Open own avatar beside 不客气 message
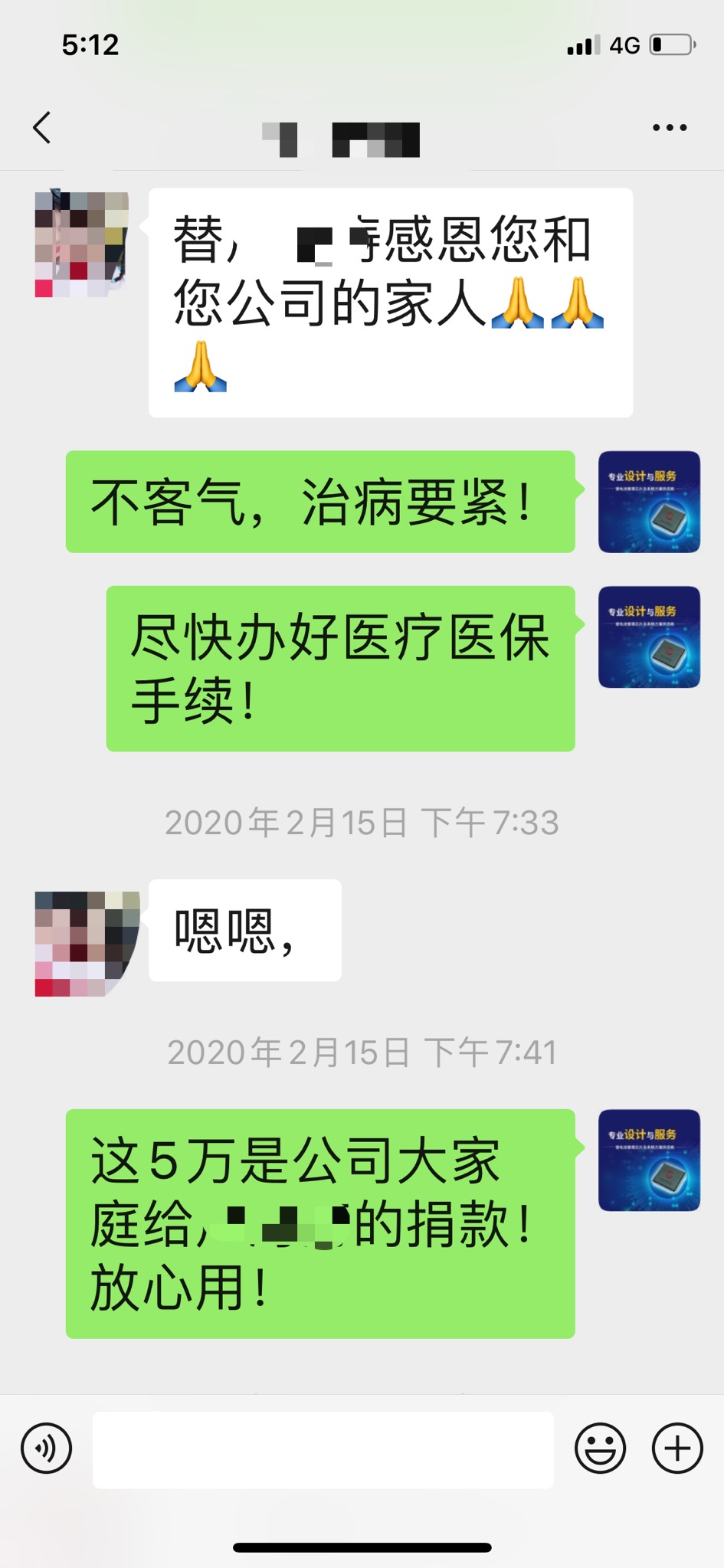The image size is (724, 1568). pyautogui.click(x=648, y=502)
